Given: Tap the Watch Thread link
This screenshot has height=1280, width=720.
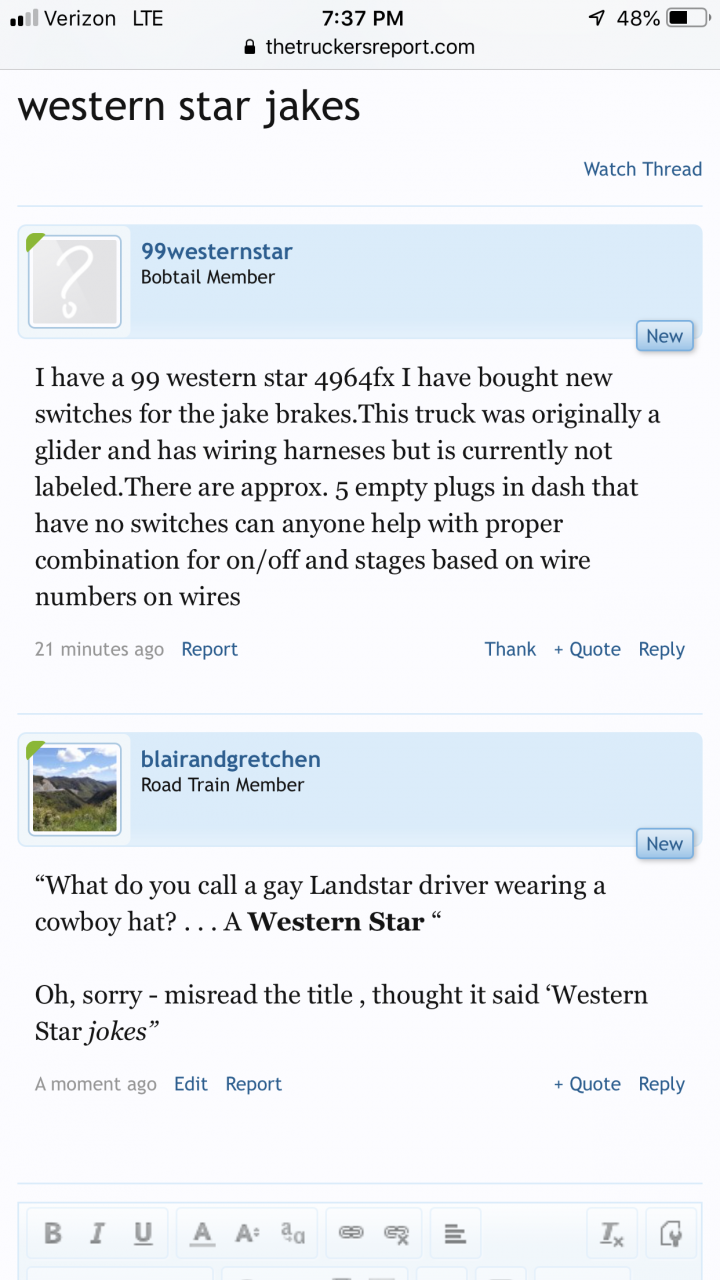Looking at the screenshot, I should click(642, 169).
